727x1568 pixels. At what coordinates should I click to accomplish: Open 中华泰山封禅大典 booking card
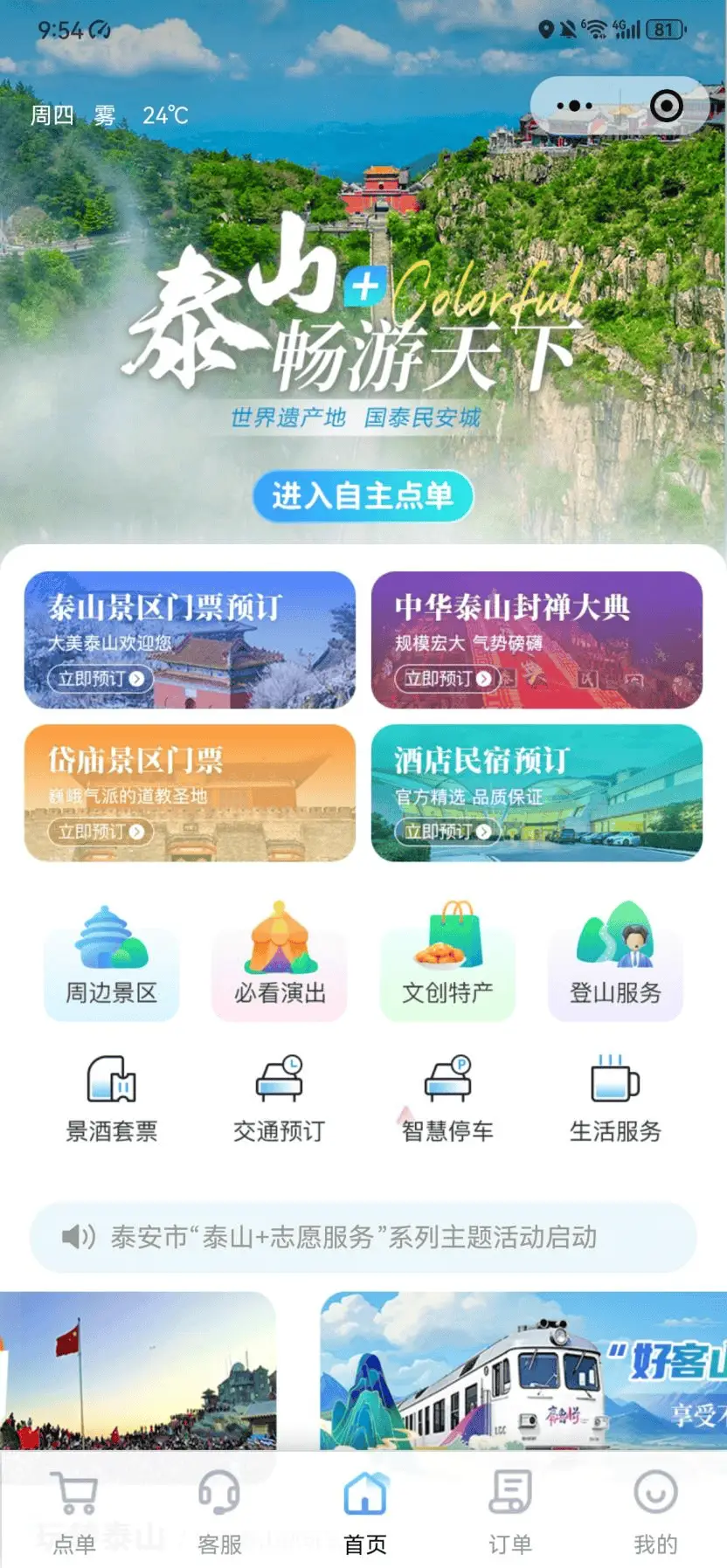(537, 639)
